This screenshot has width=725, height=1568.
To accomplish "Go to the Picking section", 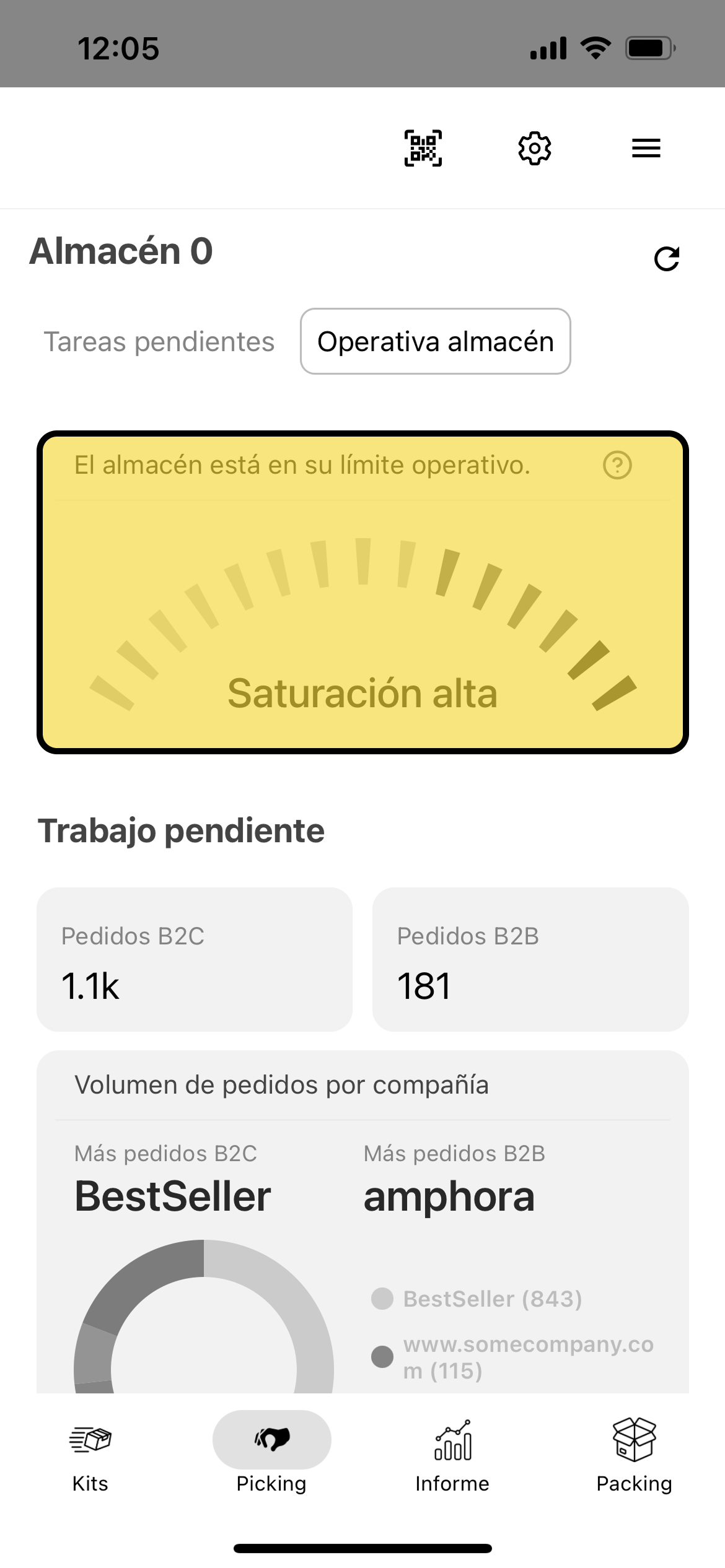I will 271,1455.
